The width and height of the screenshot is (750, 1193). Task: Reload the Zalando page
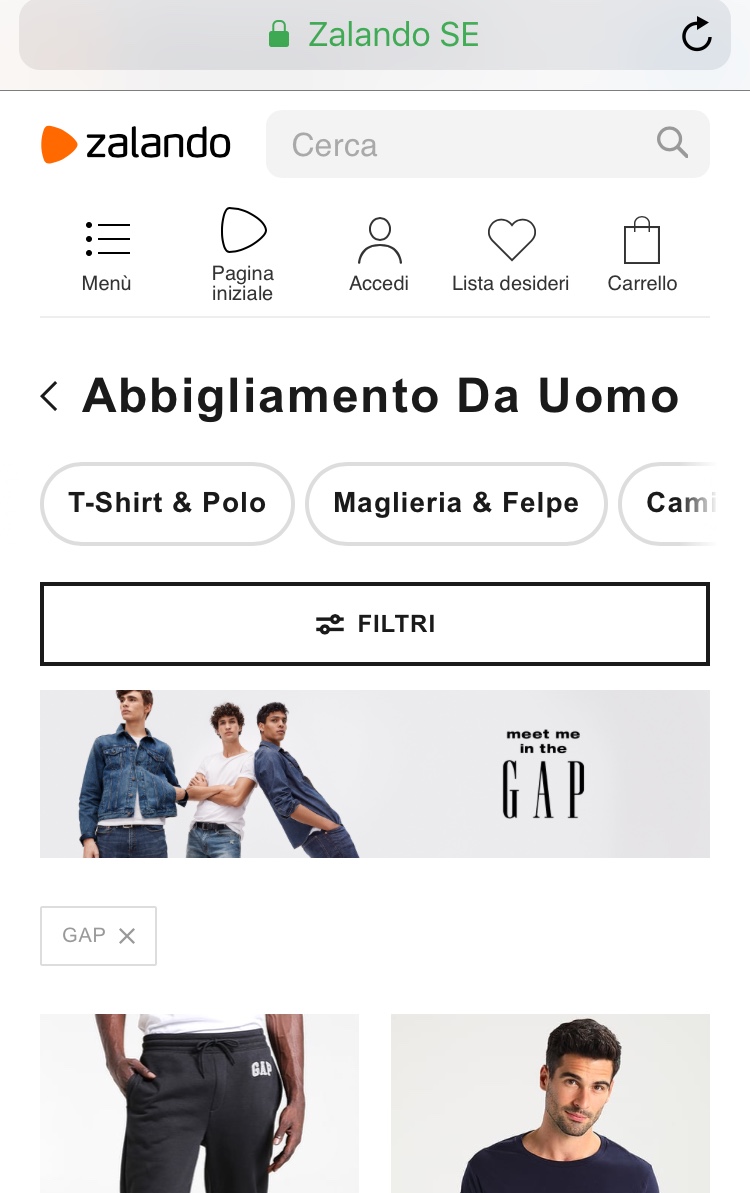[x=696, y=35]
